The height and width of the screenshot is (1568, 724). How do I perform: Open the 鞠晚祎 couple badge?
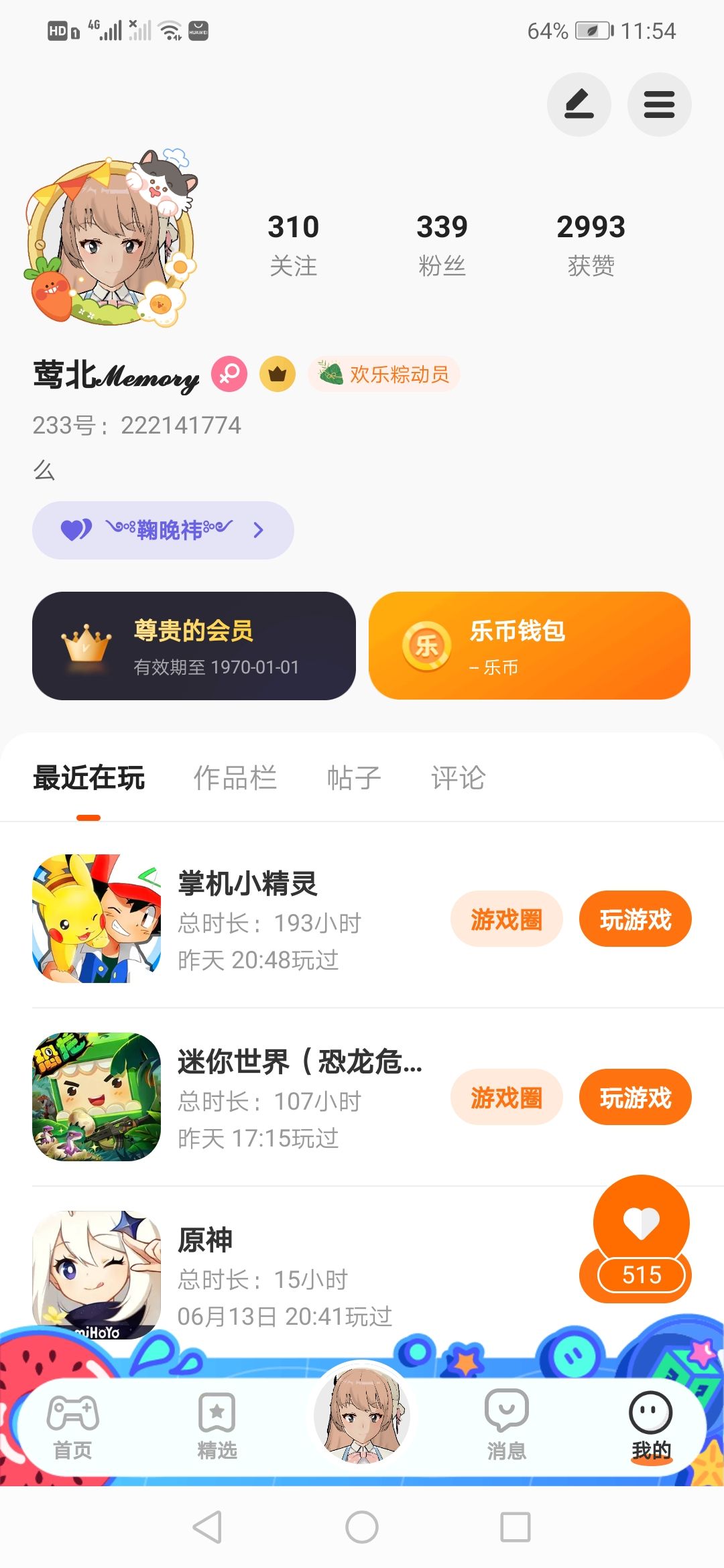(x=163, y=530)
